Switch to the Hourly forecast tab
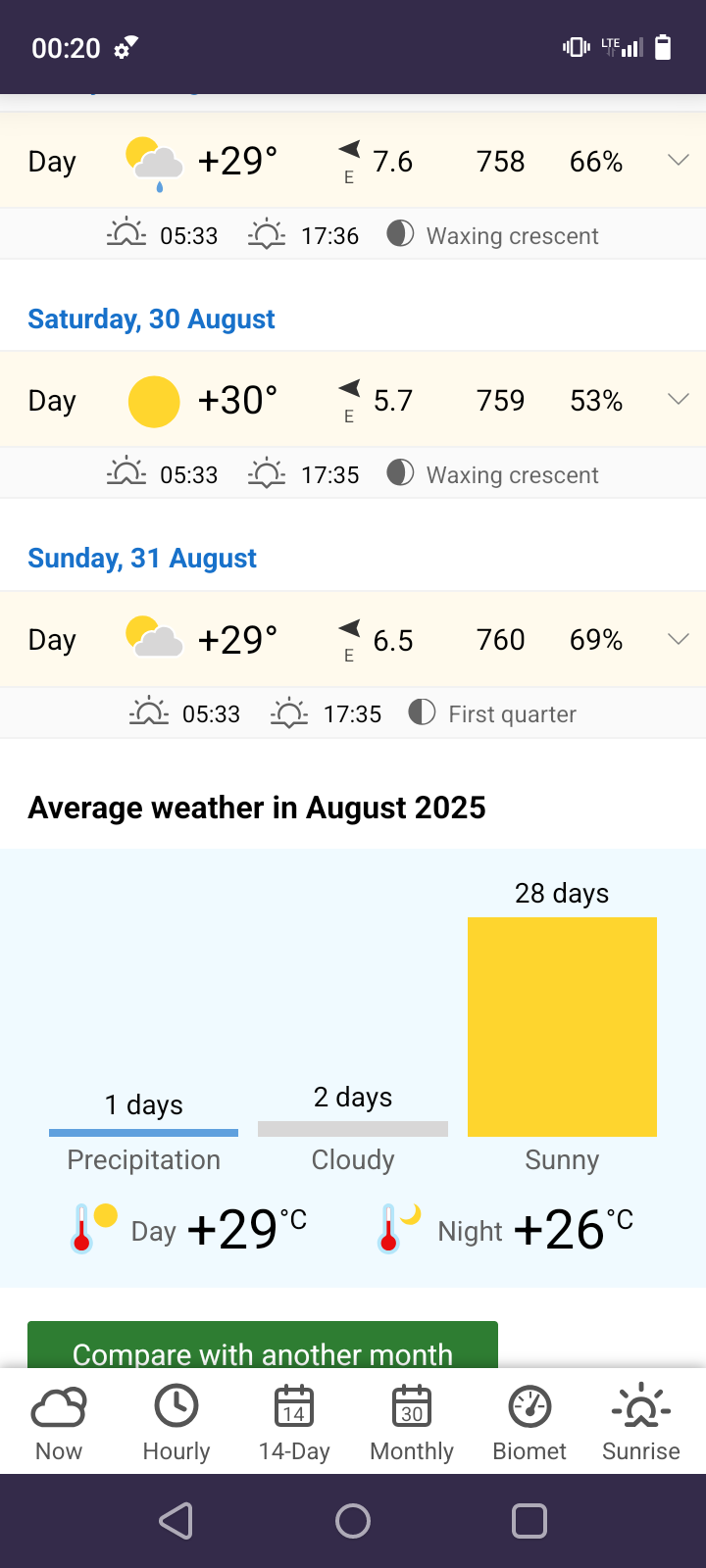 (x=176, y=1422)
